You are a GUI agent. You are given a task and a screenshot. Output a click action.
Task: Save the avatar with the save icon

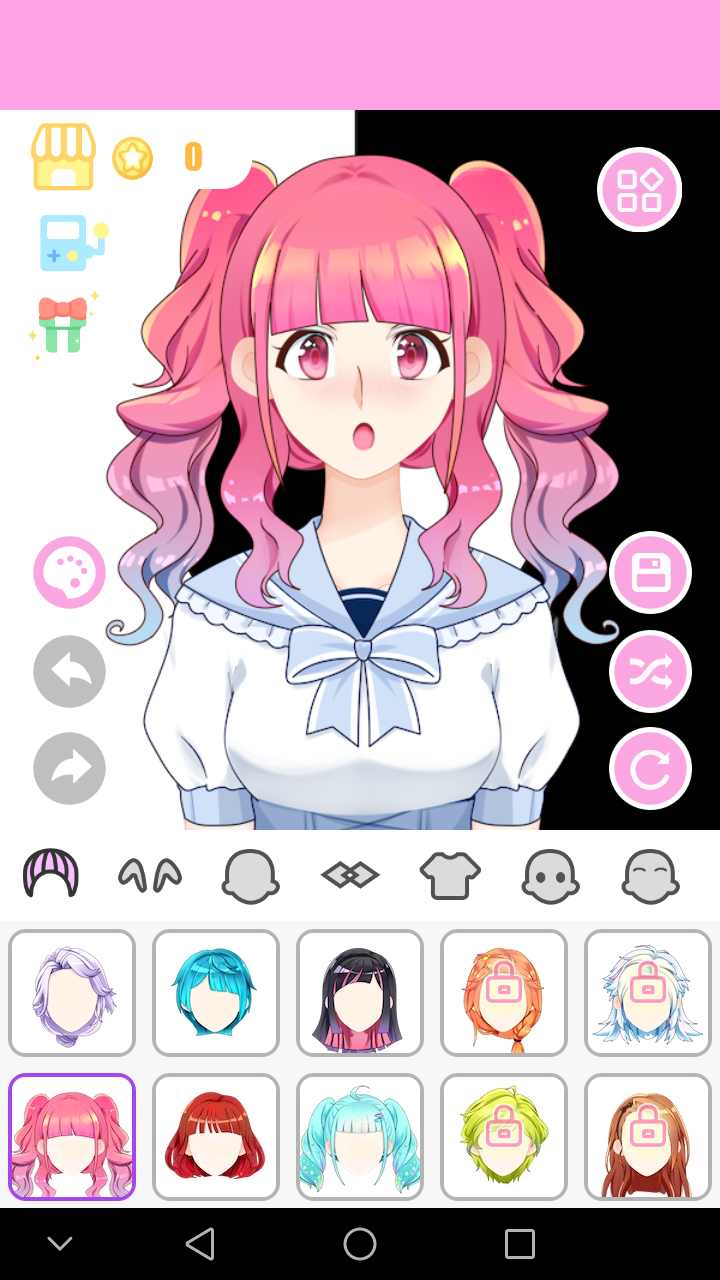(x=650, y=571)
